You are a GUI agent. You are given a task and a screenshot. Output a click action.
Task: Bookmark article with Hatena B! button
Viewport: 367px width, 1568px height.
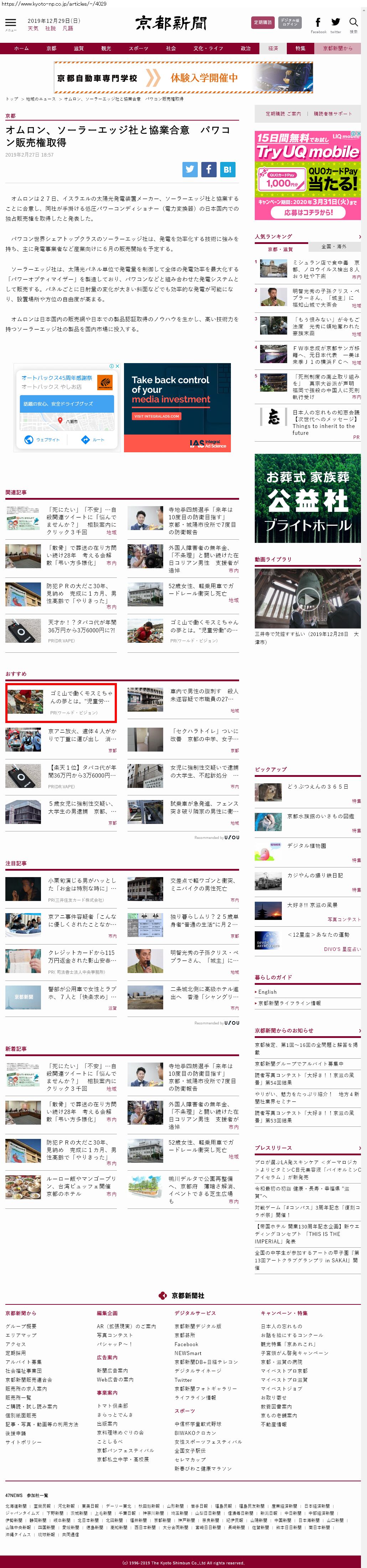click(x=227, y=170)
